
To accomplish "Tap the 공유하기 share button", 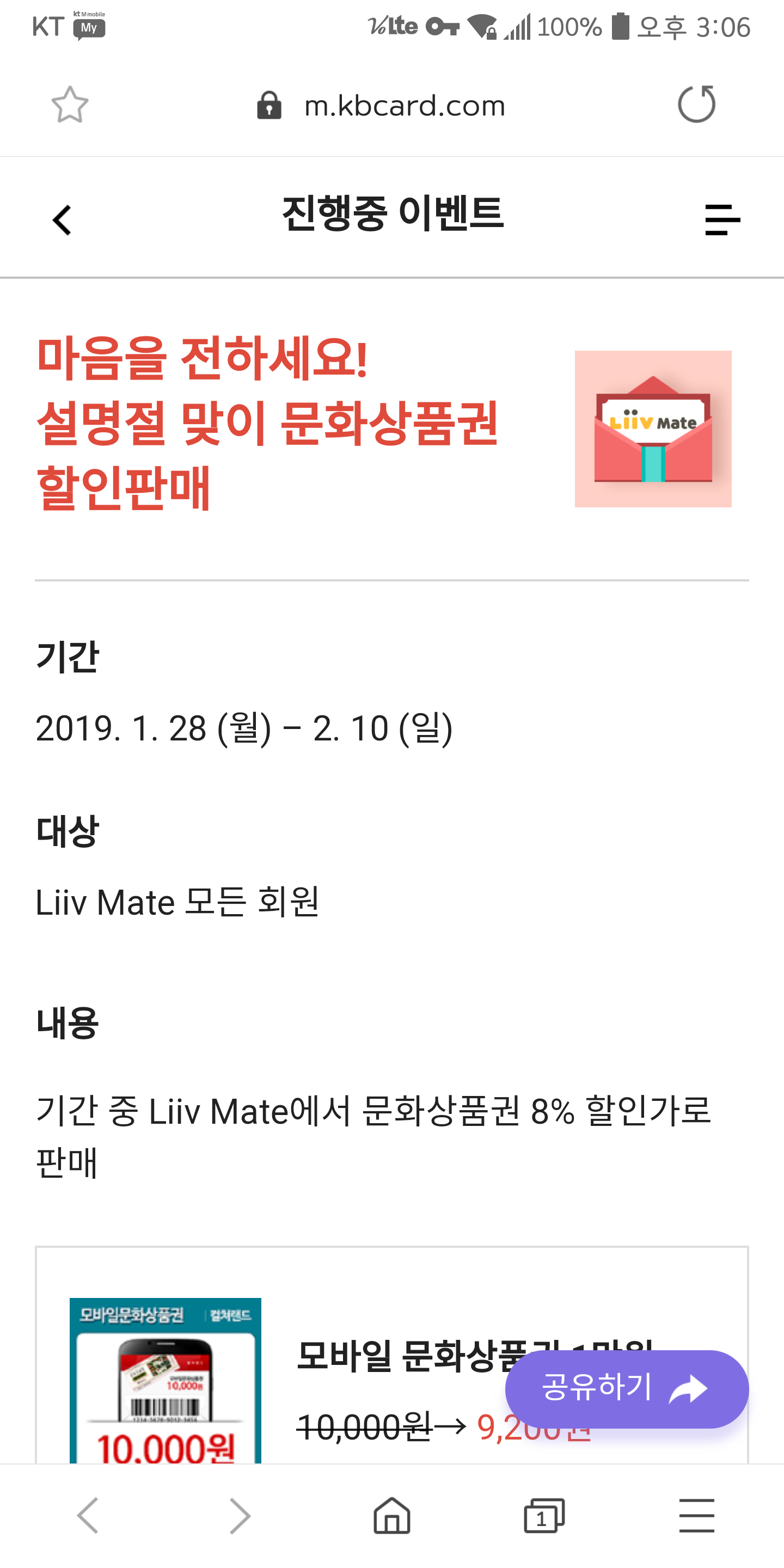I will pos(626,1388).
